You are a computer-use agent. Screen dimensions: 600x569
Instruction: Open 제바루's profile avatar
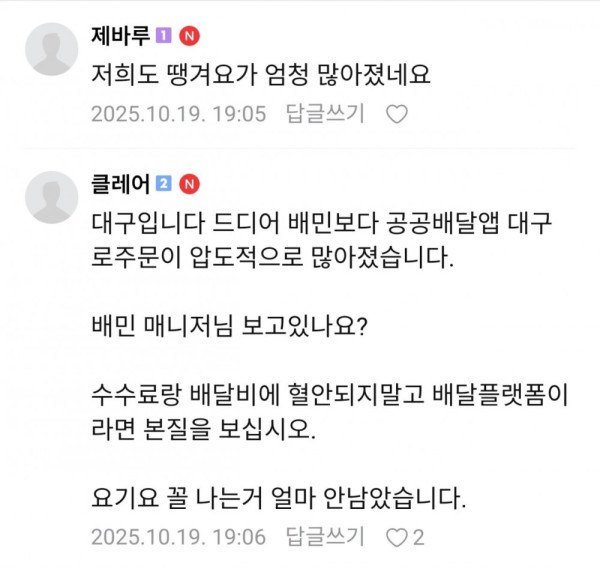(49, 48)
